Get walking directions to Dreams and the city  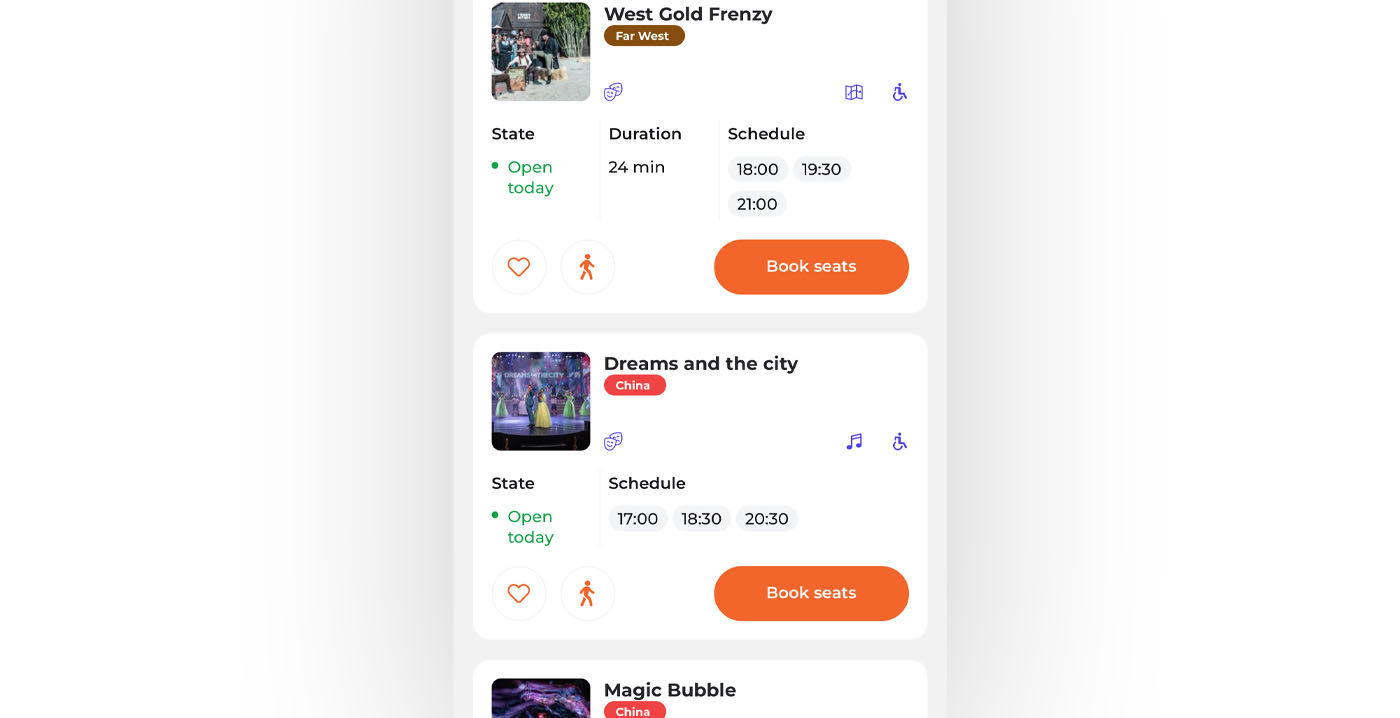pos(587,594)
